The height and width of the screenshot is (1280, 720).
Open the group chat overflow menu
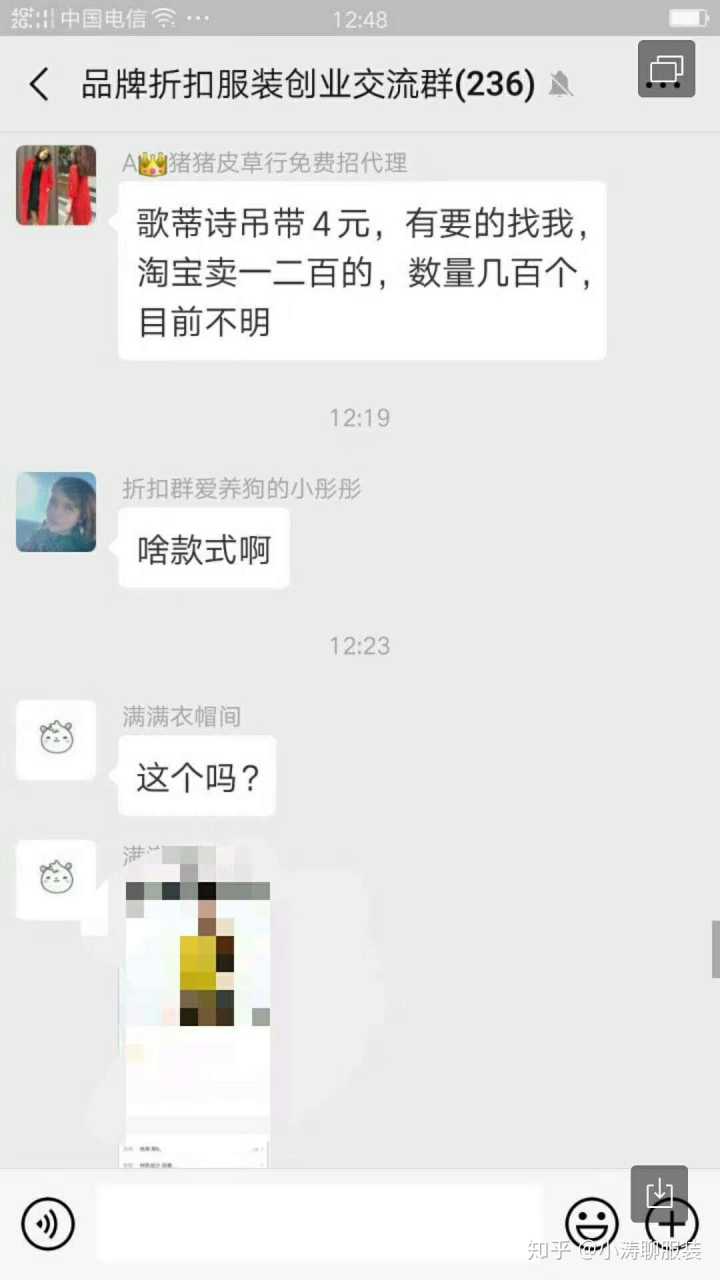666,70
